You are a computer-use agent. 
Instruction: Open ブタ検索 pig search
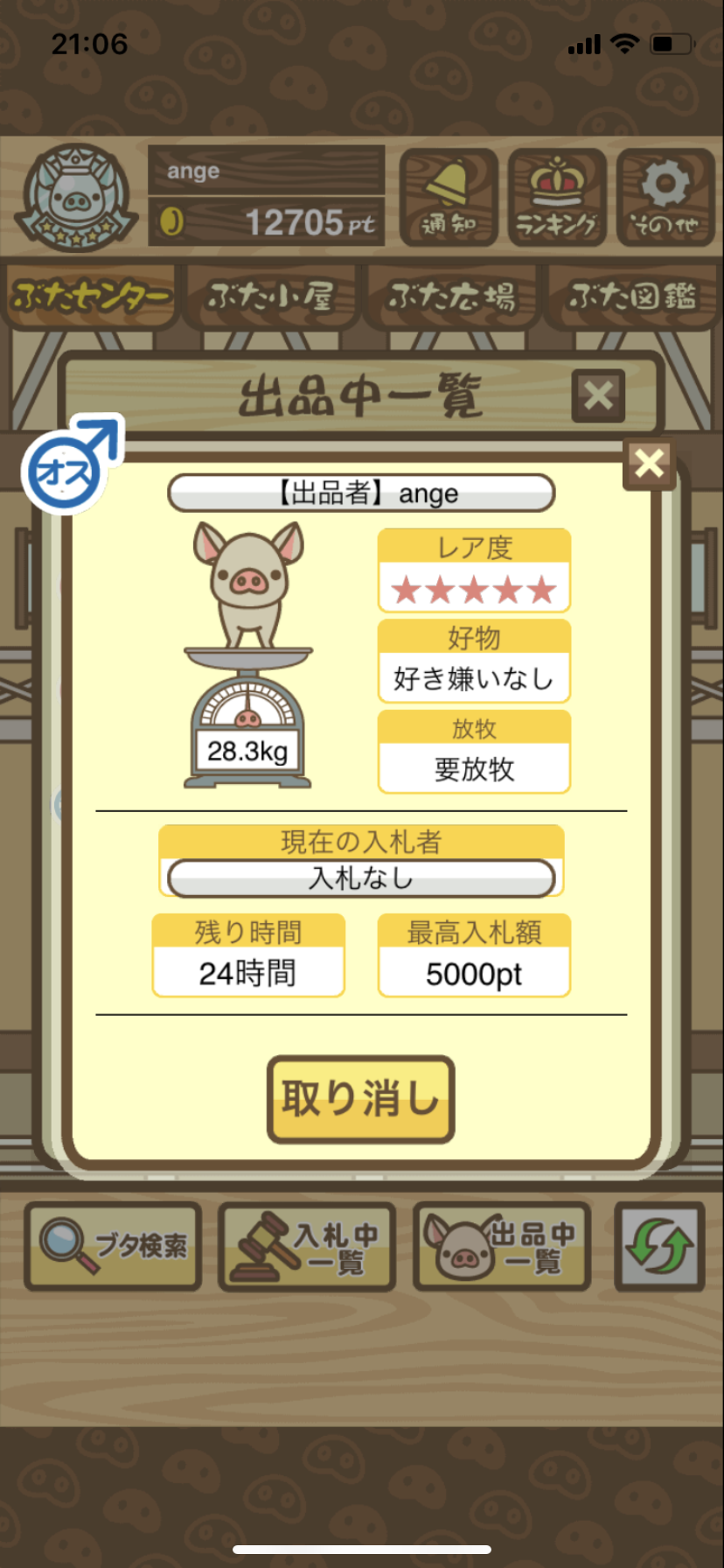[x=113, y=1246]
